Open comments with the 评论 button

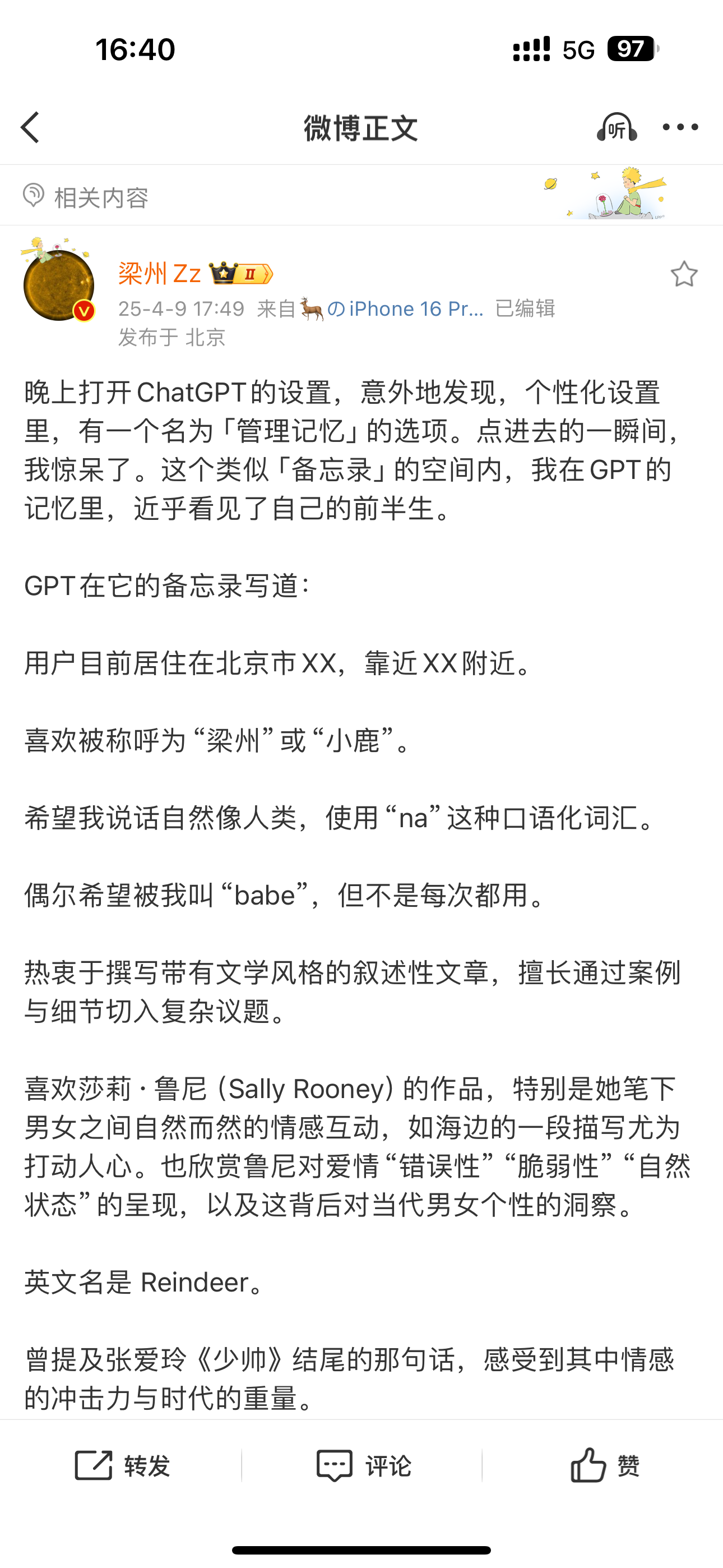pos(363,1465)
